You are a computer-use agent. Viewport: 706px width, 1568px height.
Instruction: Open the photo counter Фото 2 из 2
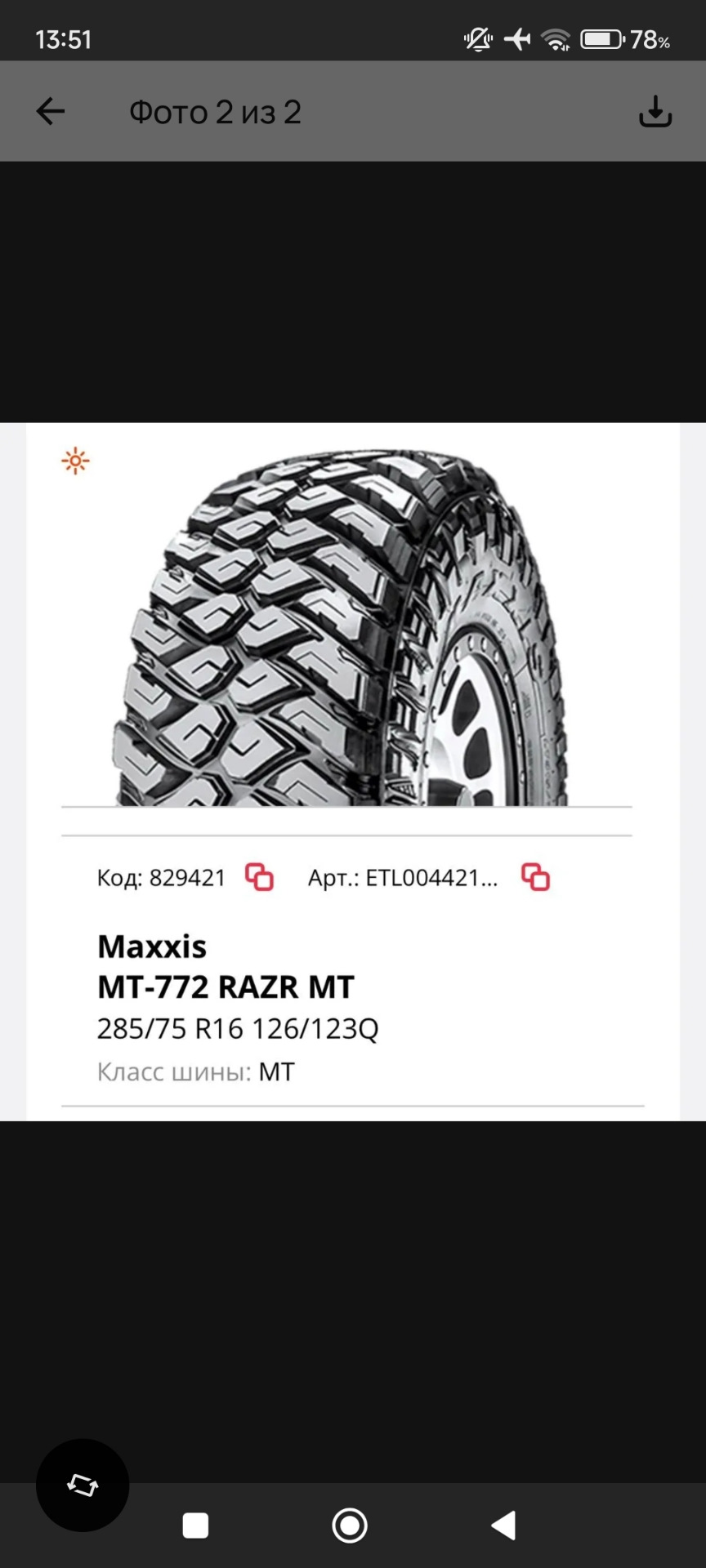216,111
